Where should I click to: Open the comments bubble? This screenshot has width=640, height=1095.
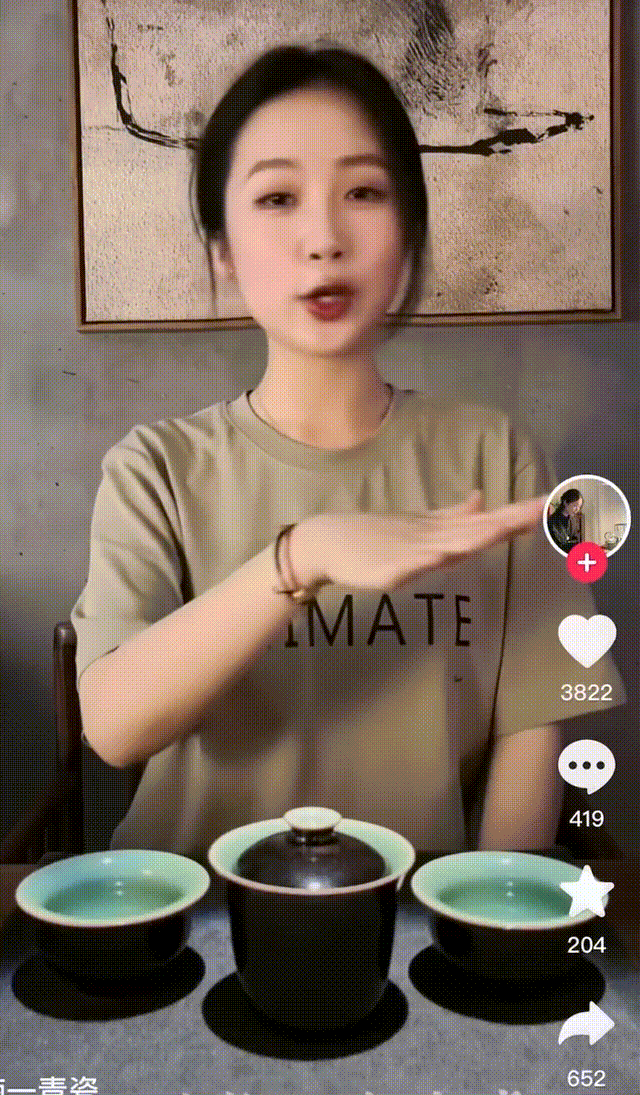point(586,769)
